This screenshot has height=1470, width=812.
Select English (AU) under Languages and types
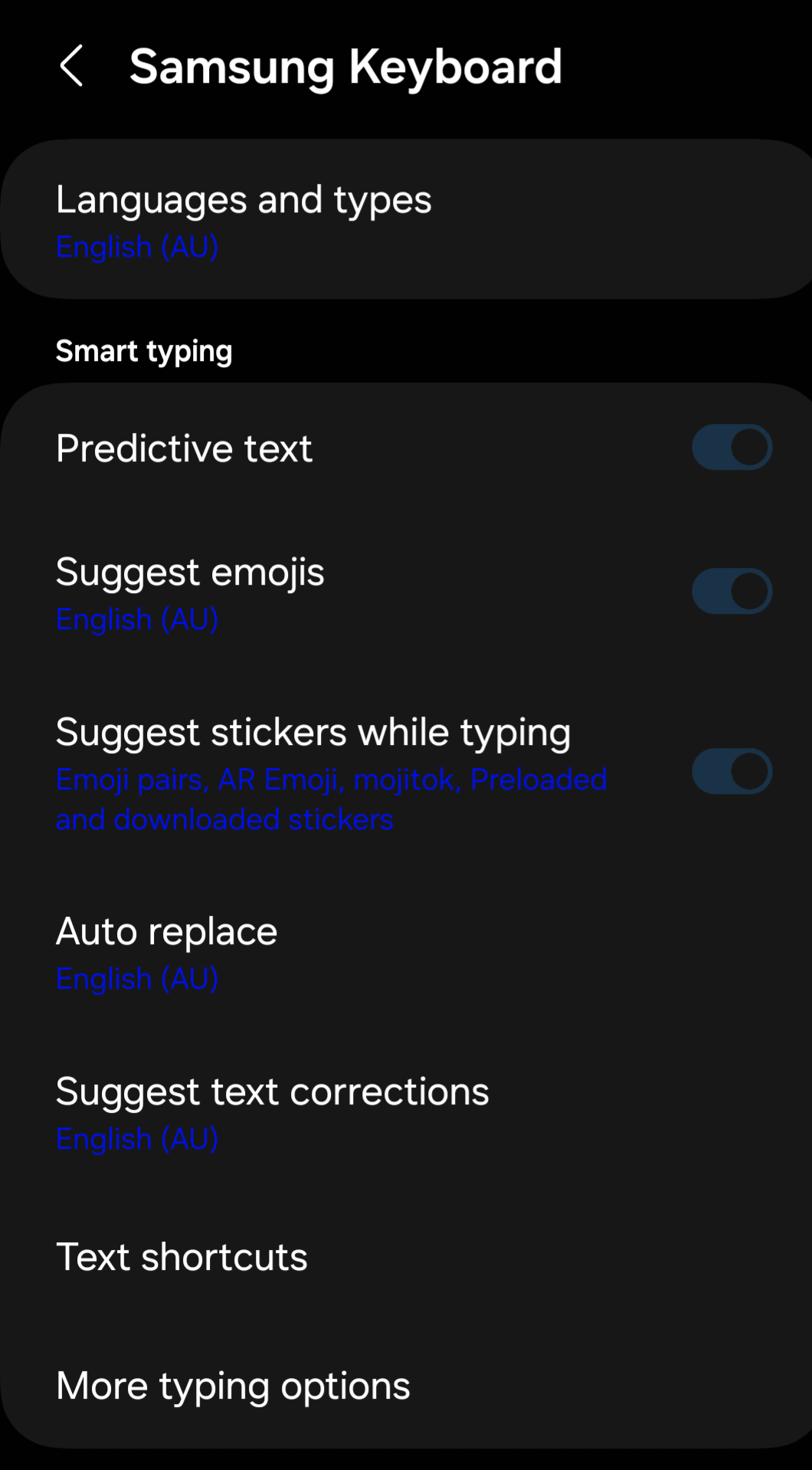click(x=136, y=247)
